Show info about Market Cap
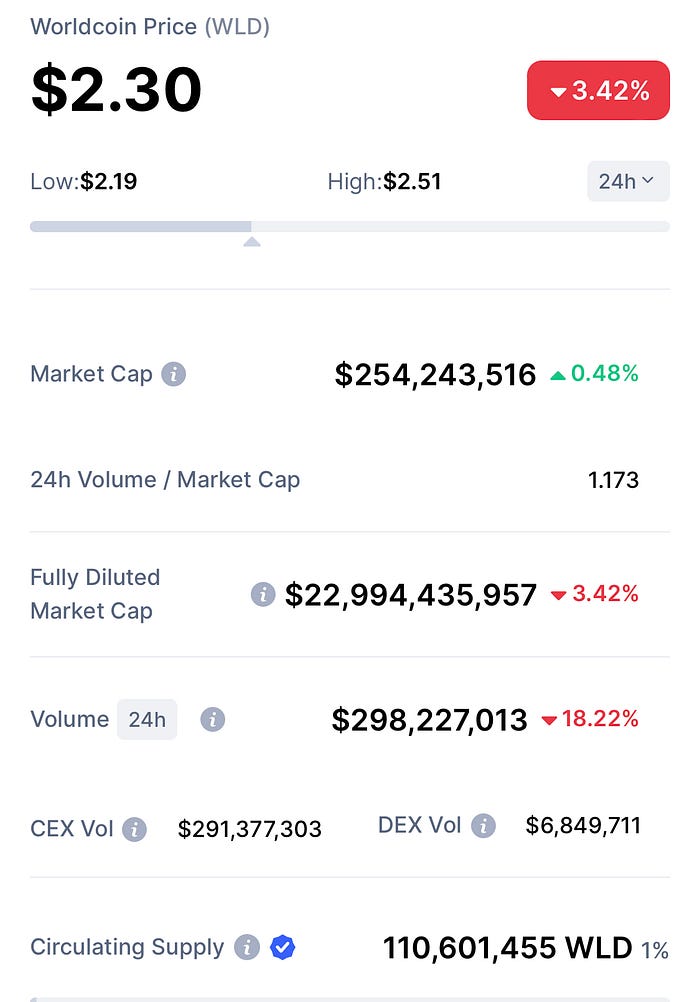Viewport: 700px width, 1002px height. point(174,374)
